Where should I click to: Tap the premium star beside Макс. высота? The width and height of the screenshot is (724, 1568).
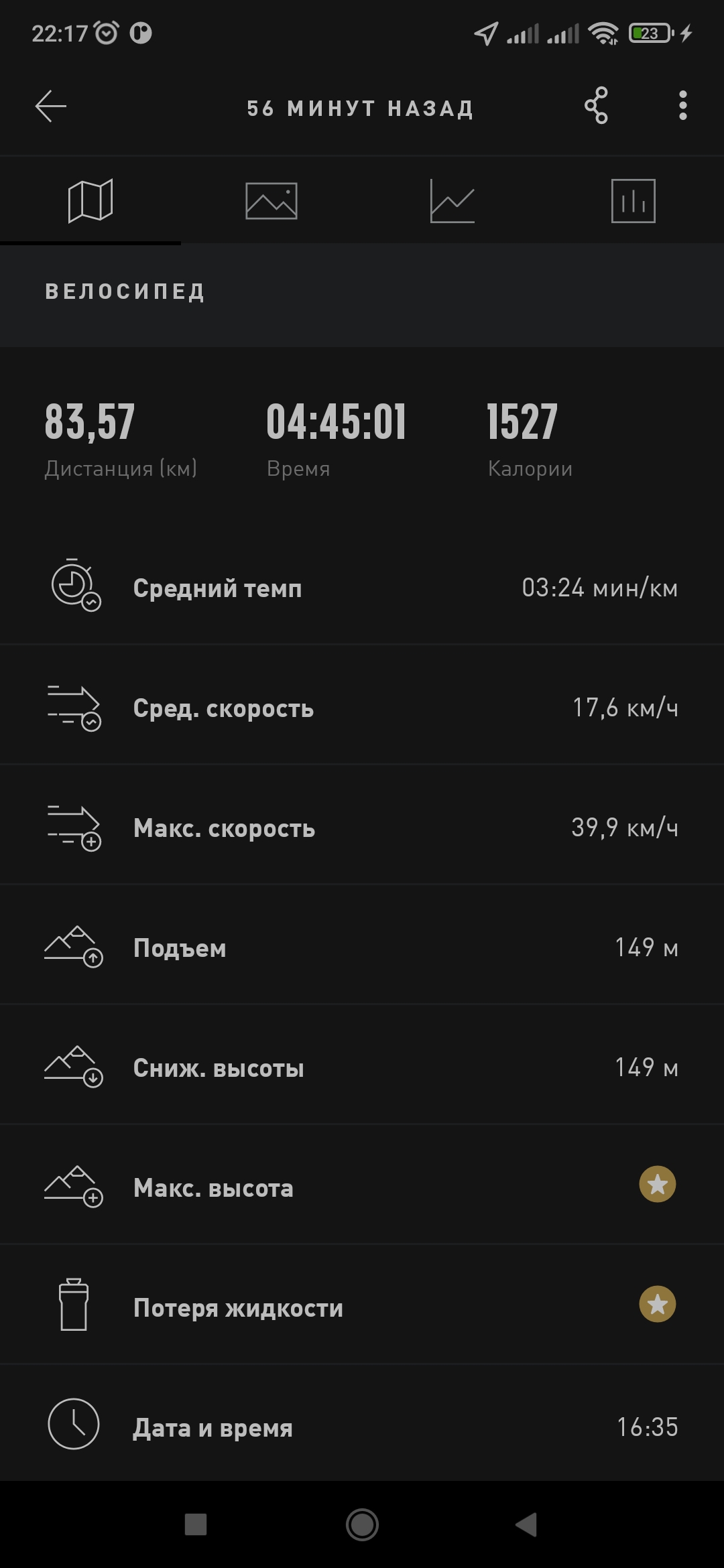tap(657, 1185)
